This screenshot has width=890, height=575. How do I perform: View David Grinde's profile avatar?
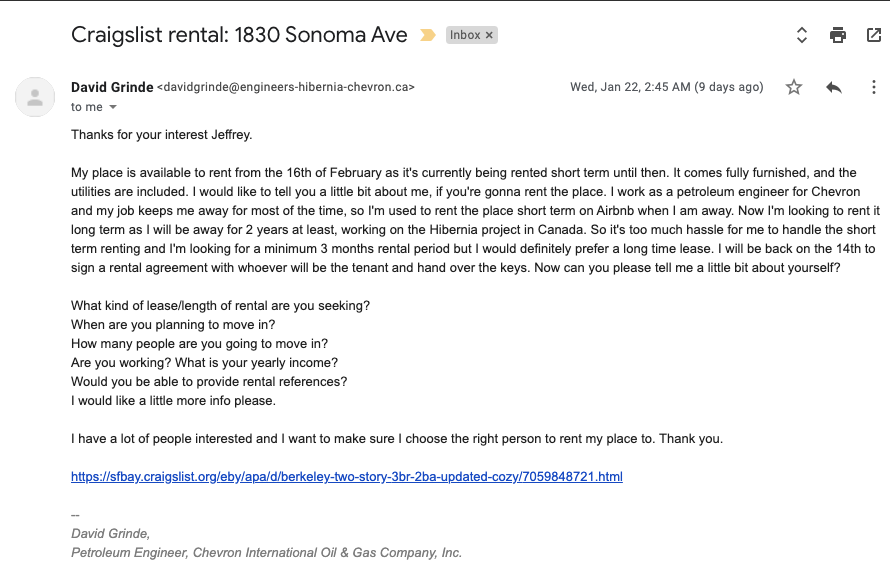click(x=35, y=97)
